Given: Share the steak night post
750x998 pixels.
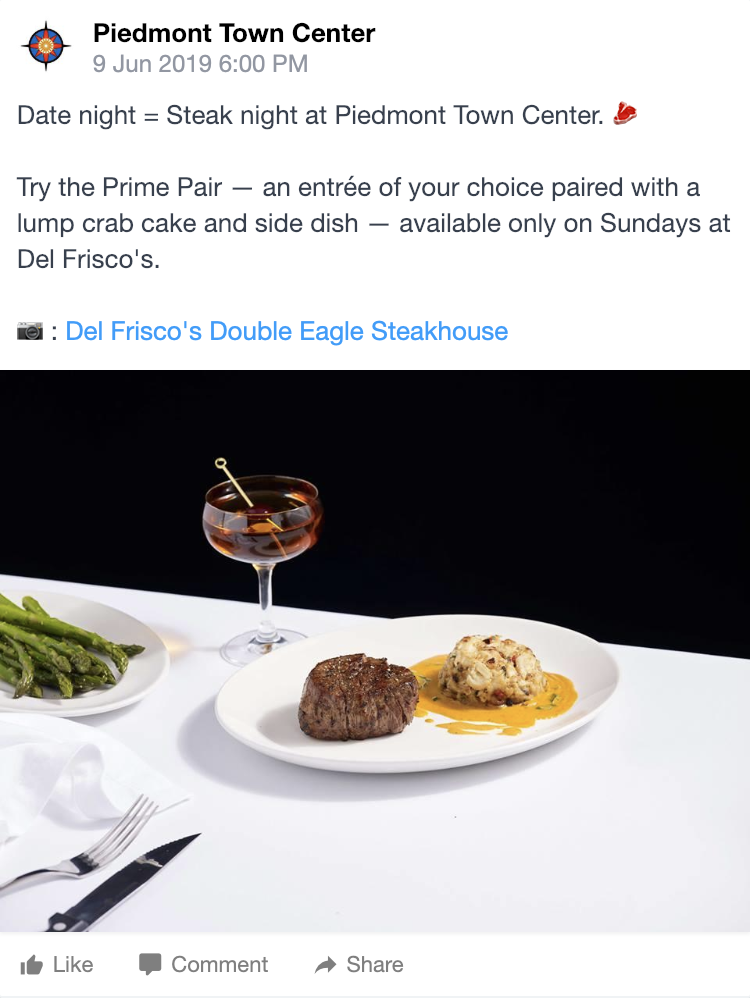Looking at the screenshot, I should (359, 965).
